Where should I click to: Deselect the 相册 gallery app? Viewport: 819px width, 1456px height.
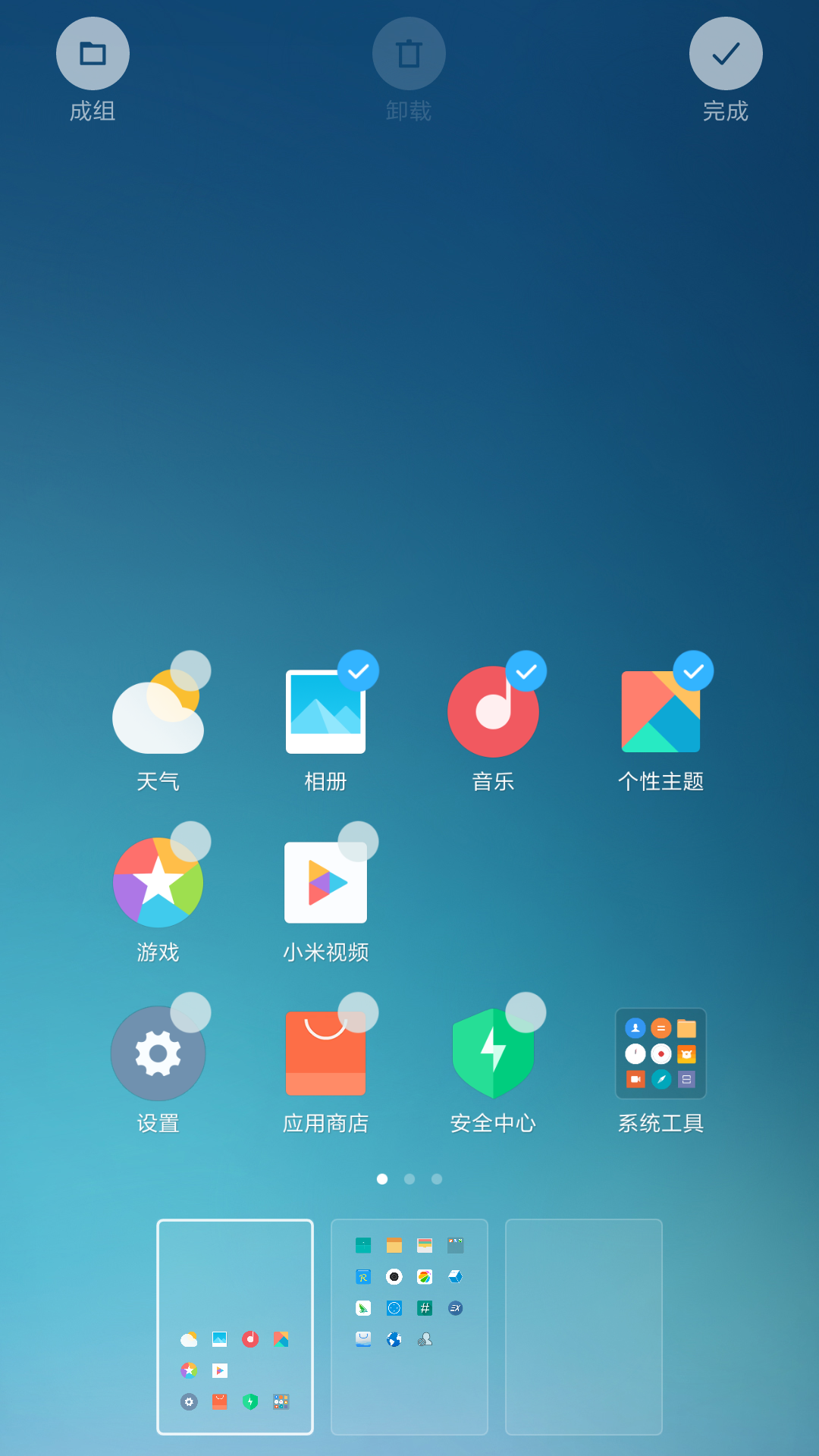click(325, 713)
